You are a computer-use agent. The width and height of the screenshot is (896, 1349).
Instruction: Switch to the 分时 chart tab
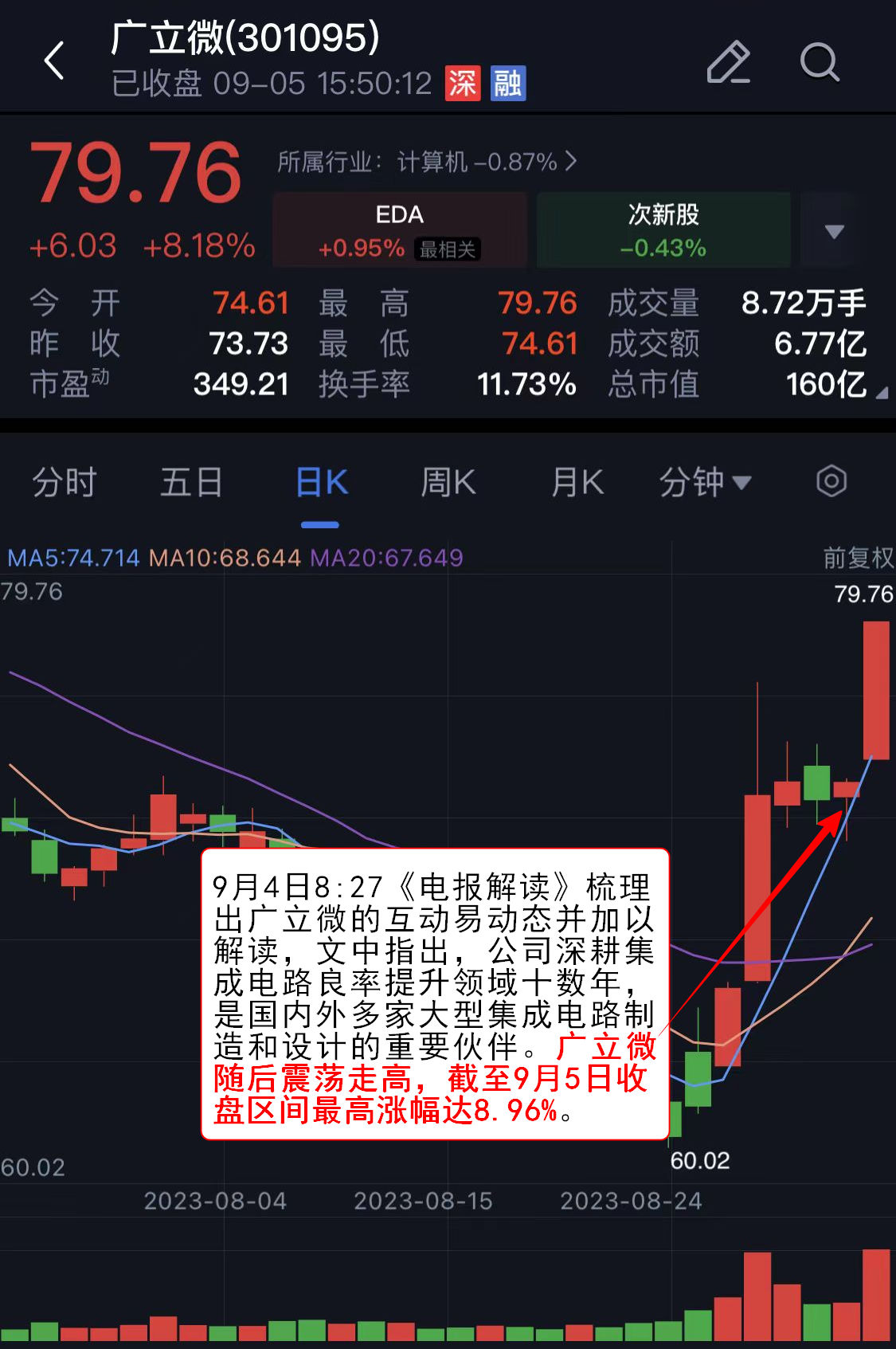[65, 482]
